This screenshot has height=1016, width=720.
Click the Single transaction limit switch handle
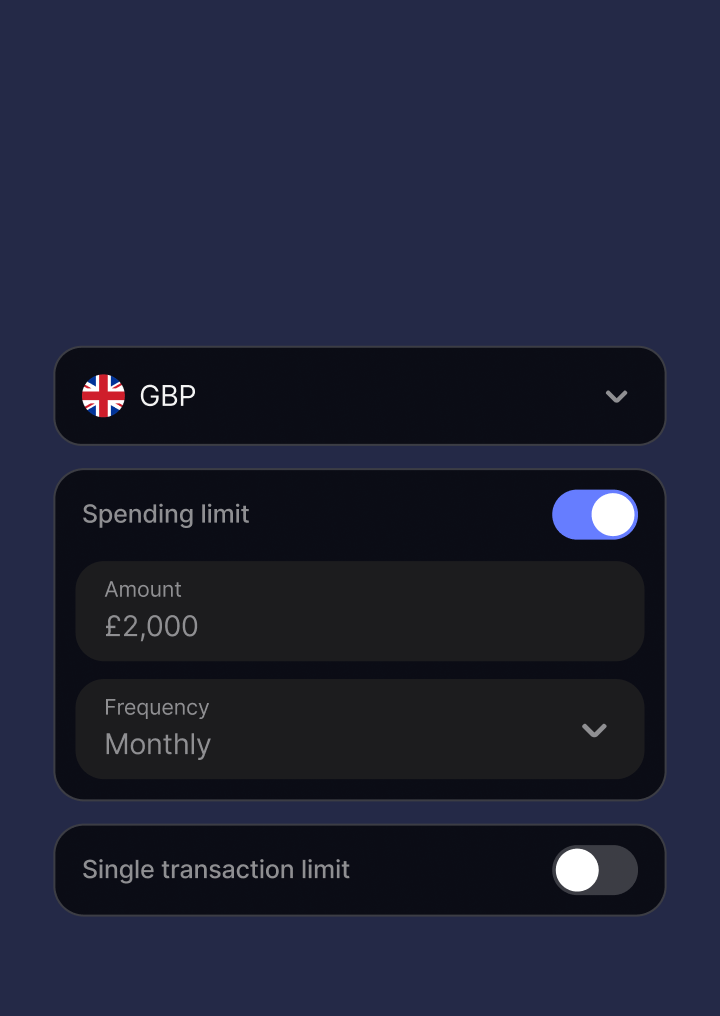coord(576,870)
